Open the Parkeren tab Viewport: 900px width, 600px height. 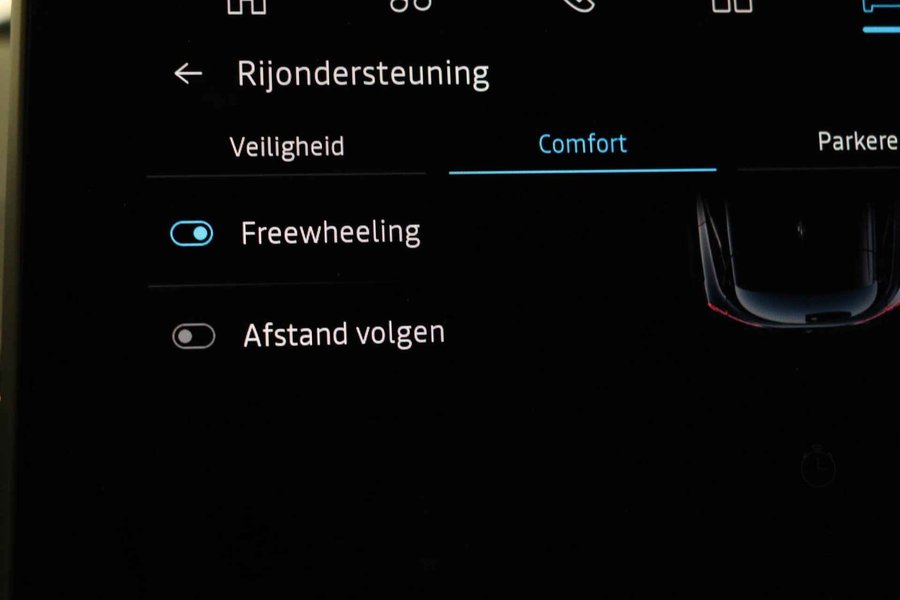856,141
